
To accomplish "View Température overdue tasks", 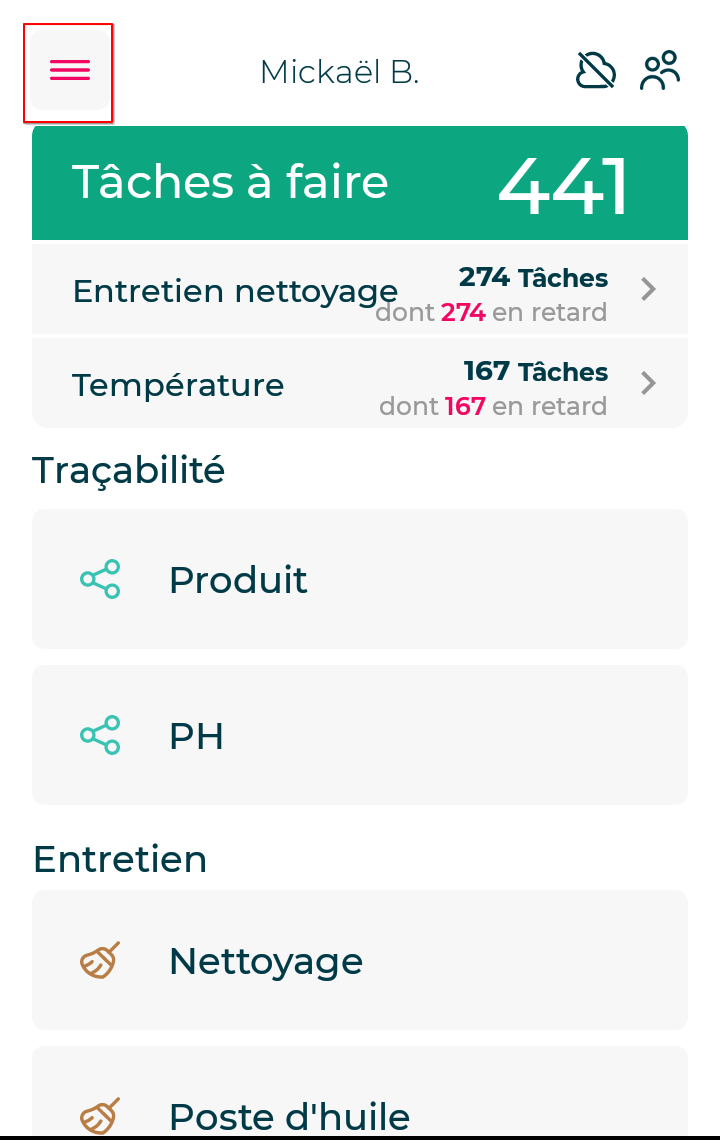I will 360,384.
